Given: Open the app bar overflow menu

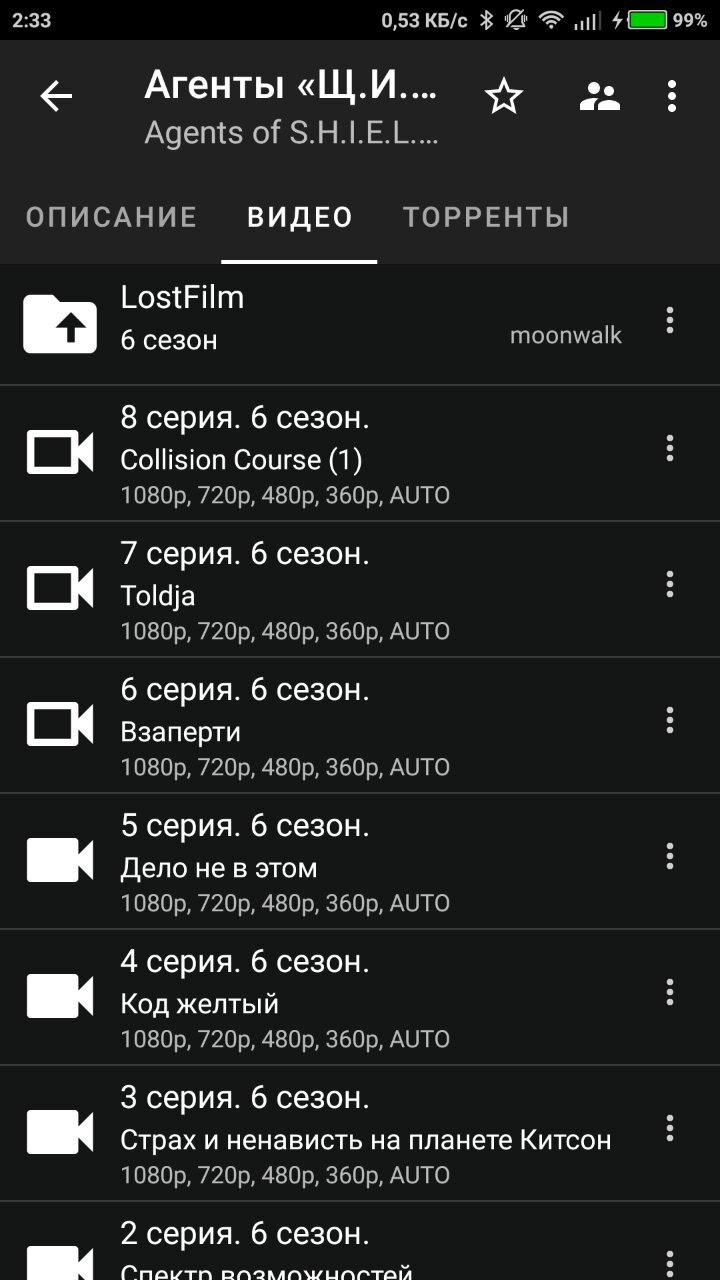Looking at the screenshot, I should (672, 96).
